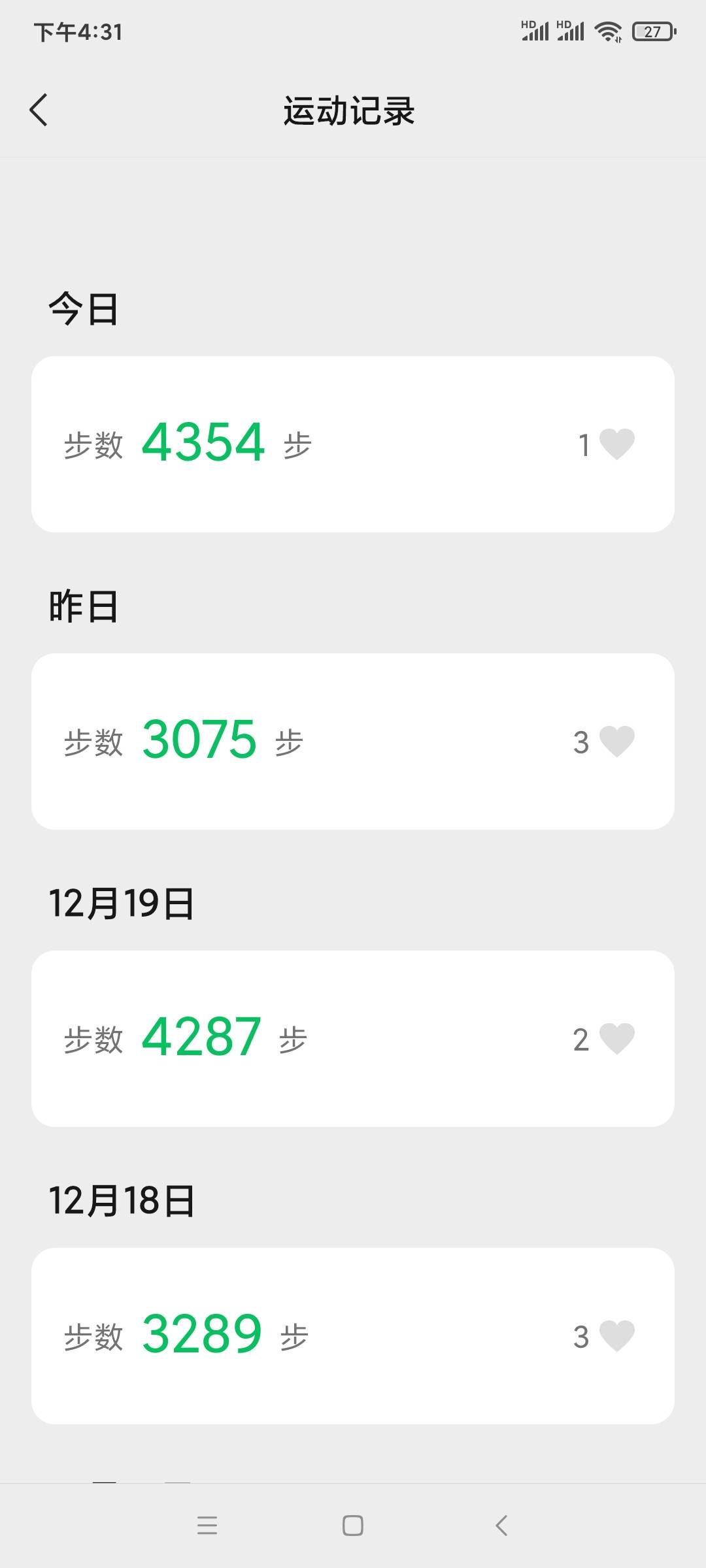Select the 运动记录 title
Screen dimensions: 706x1568
[x=351, y=110]
